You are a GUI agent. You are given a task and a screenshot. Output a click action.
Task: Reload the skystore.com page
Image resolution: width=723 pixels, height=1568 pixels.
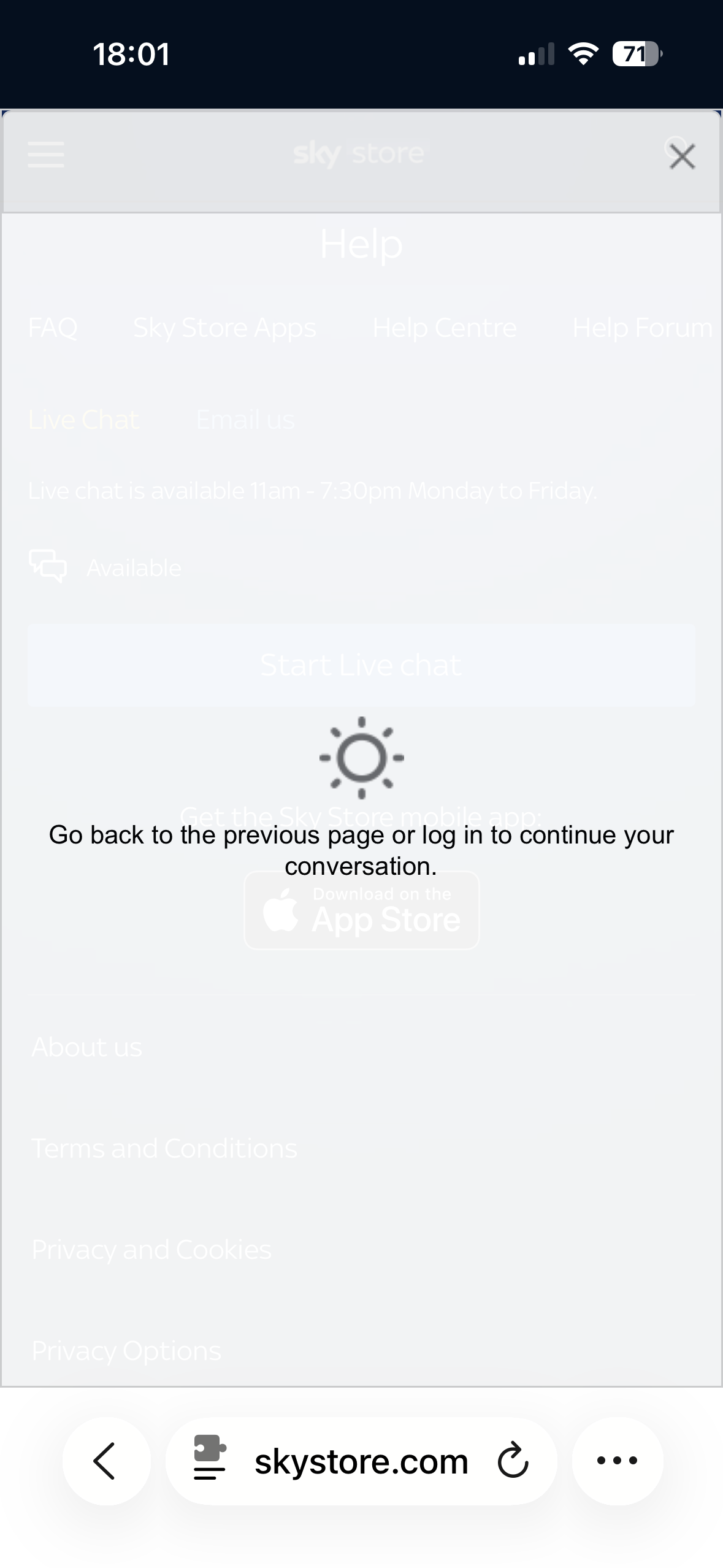tap(513, 1461)
